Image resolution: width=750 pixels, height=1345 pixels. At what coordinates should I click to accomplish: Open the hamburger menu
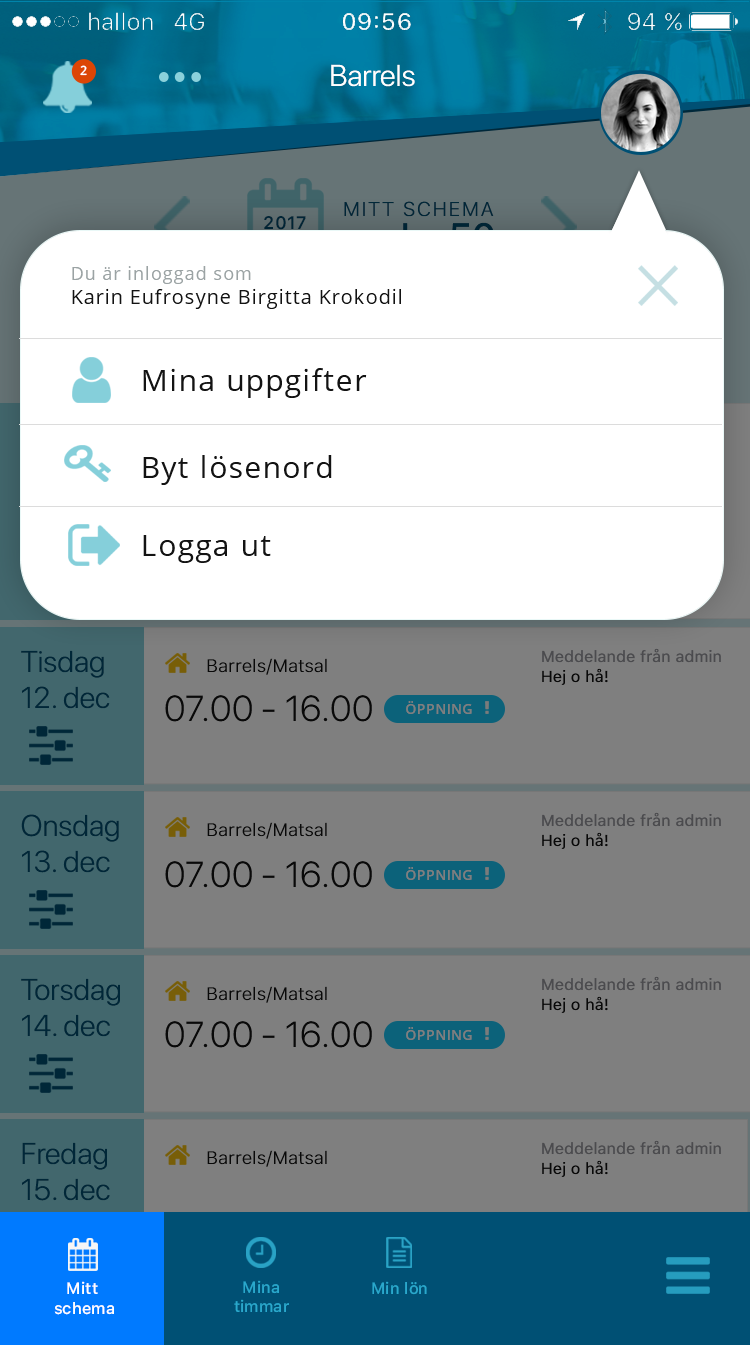tap(688, 1276)
